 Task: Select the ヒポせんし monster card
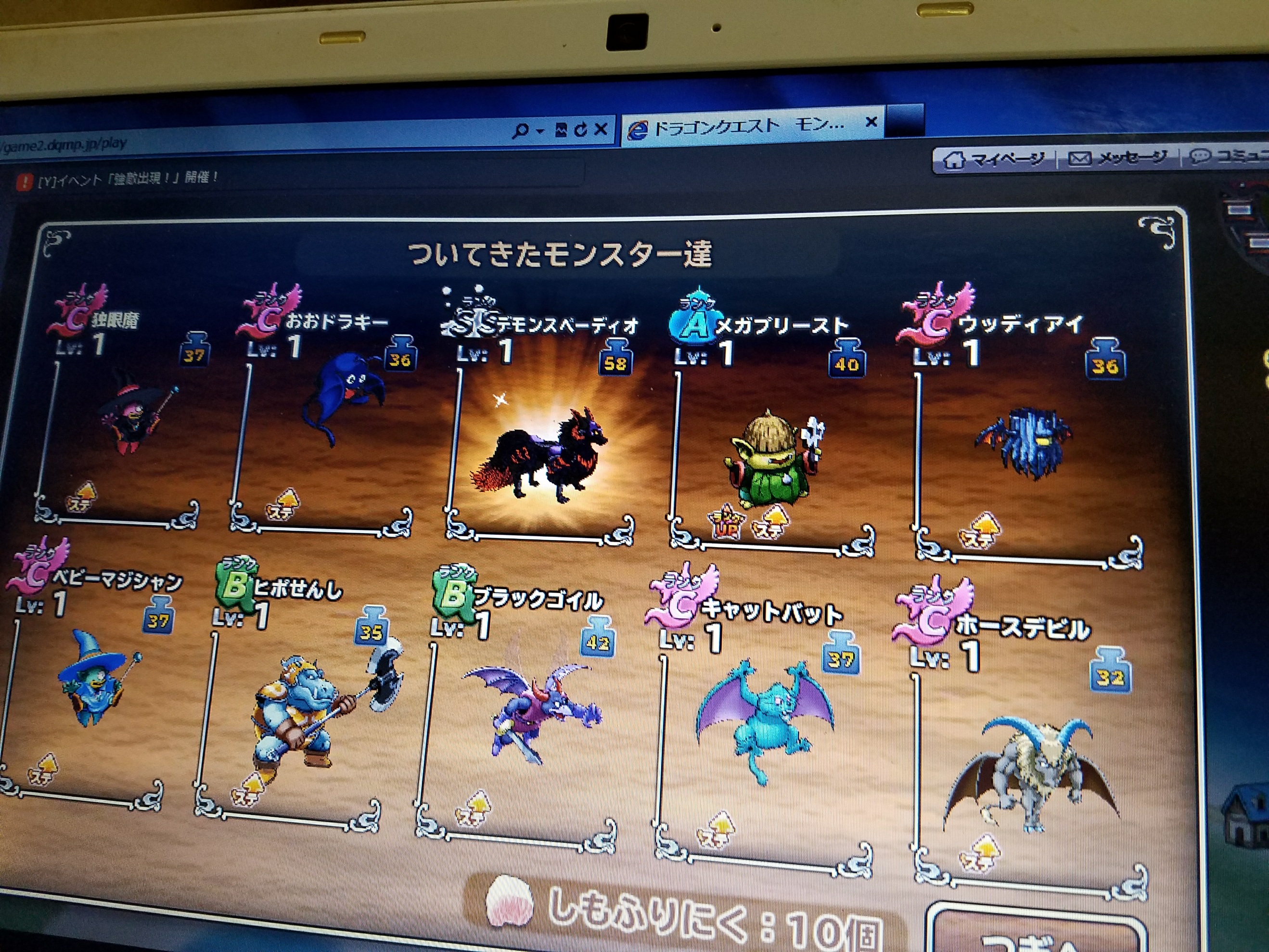point(298,711)
